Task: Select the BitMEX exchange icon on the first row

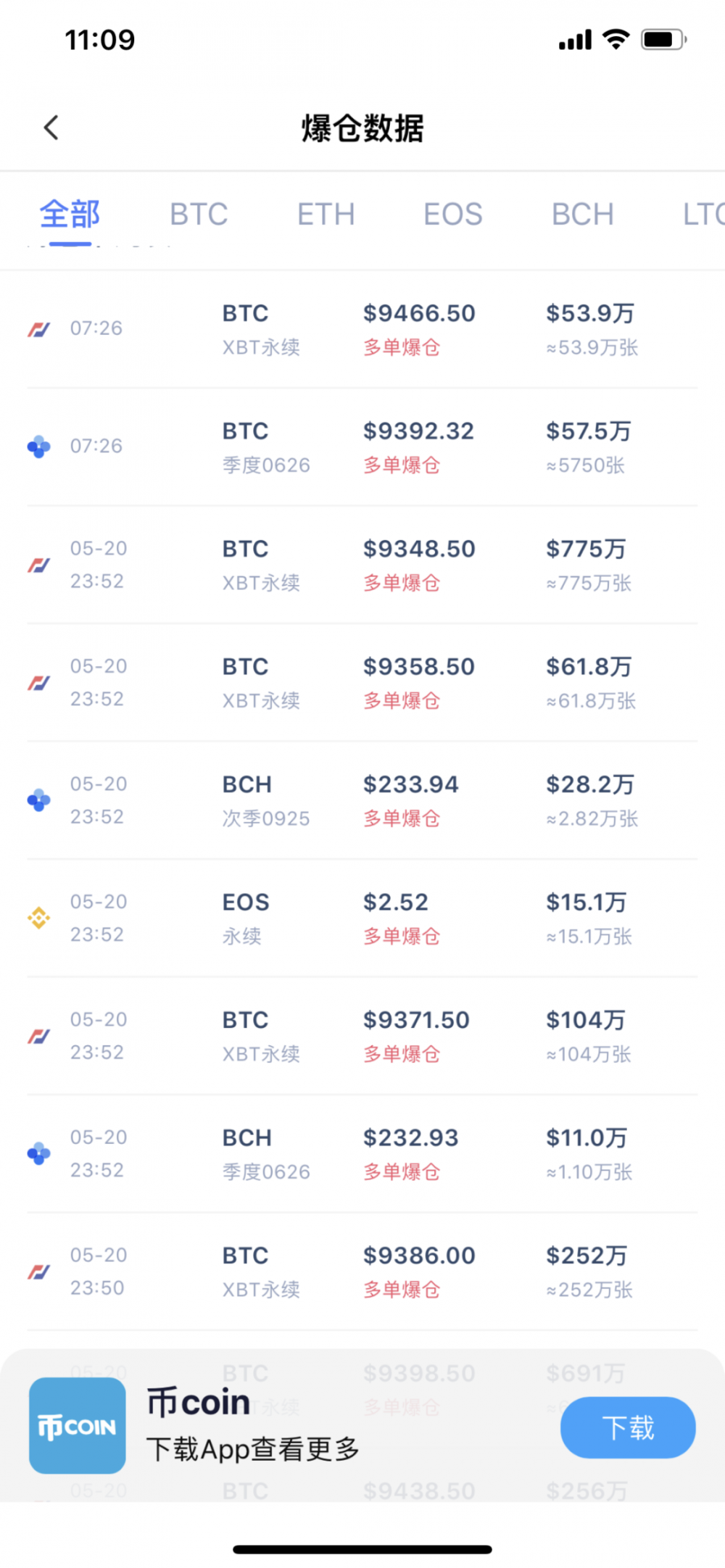Action: tap(39, 328)
